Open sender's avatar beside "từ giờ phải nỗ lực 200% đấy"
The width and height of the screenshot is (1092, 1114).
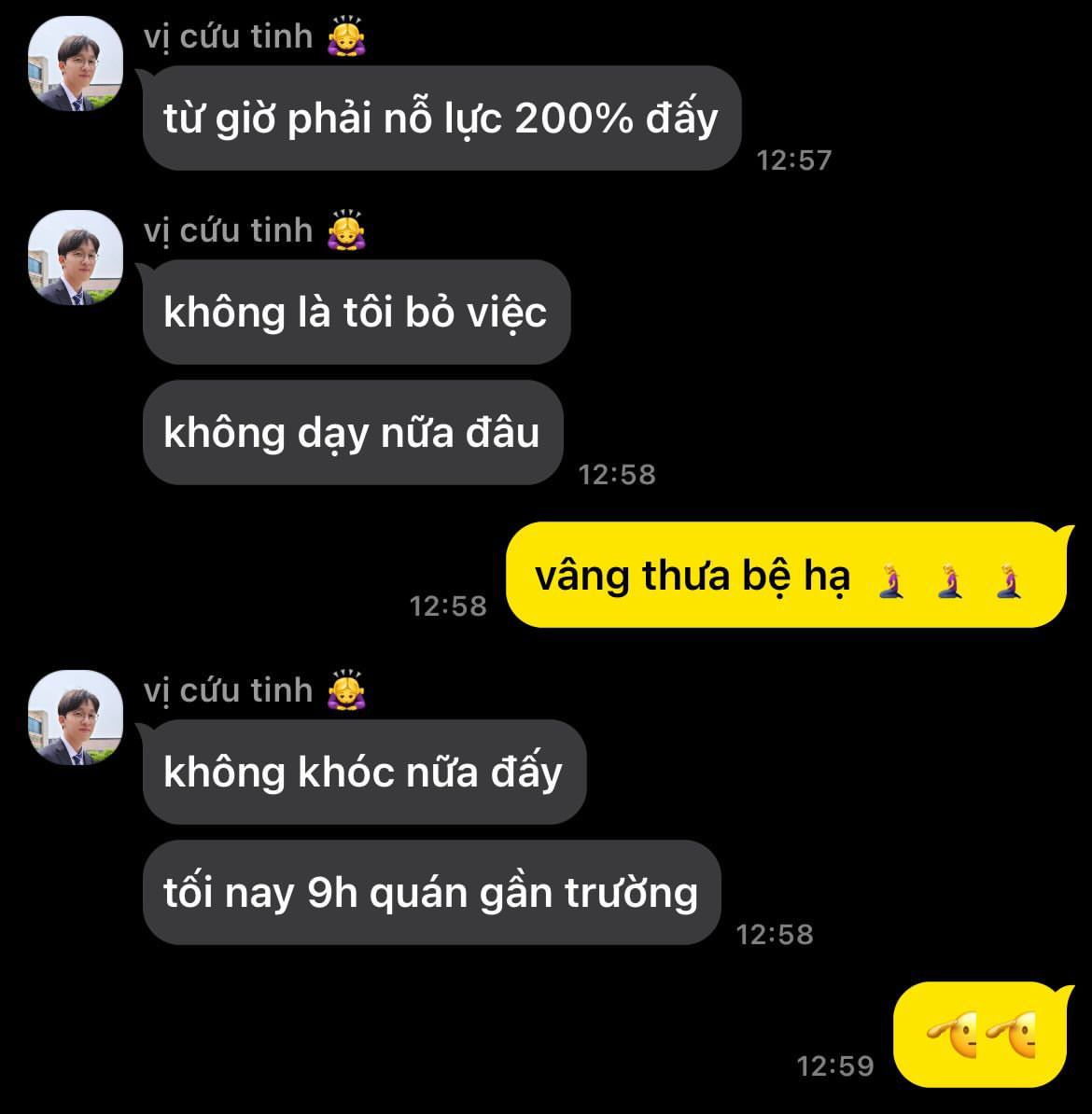click(x=76, y=64)
